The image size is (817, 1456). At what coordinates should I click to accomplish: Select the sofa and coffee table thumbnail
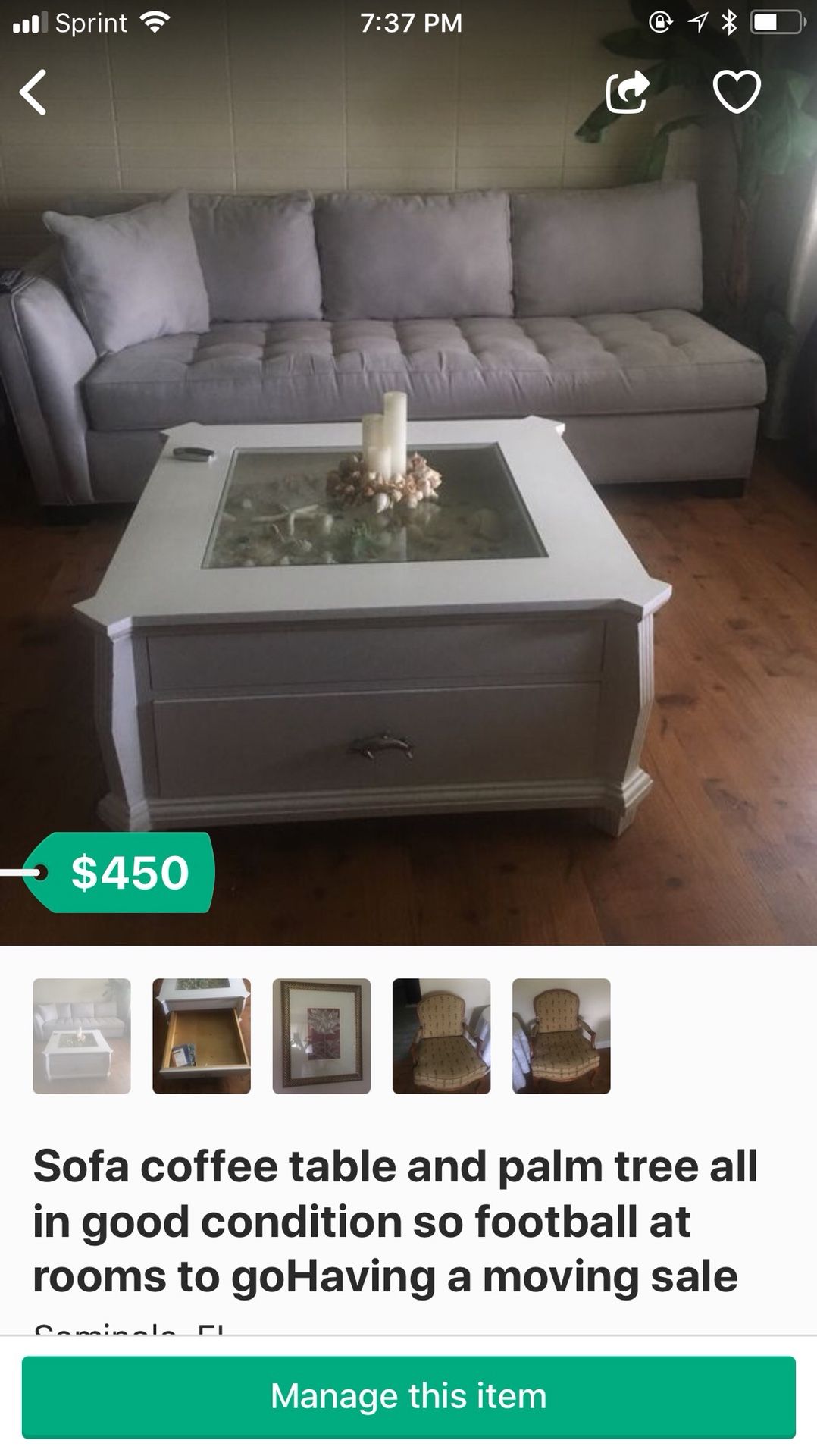click(82, 1036)
